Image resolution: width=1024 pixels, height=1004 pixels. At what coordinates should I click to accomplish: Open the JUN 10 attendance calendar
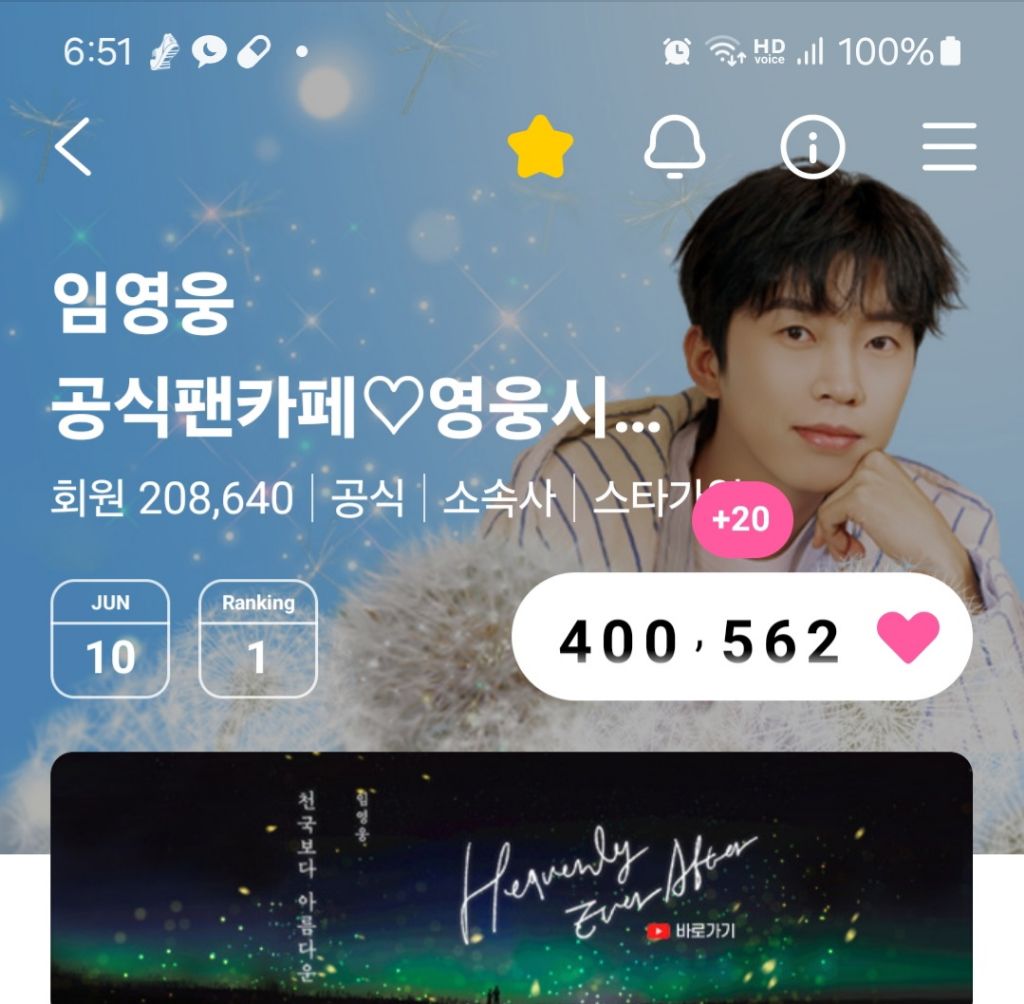110,639
